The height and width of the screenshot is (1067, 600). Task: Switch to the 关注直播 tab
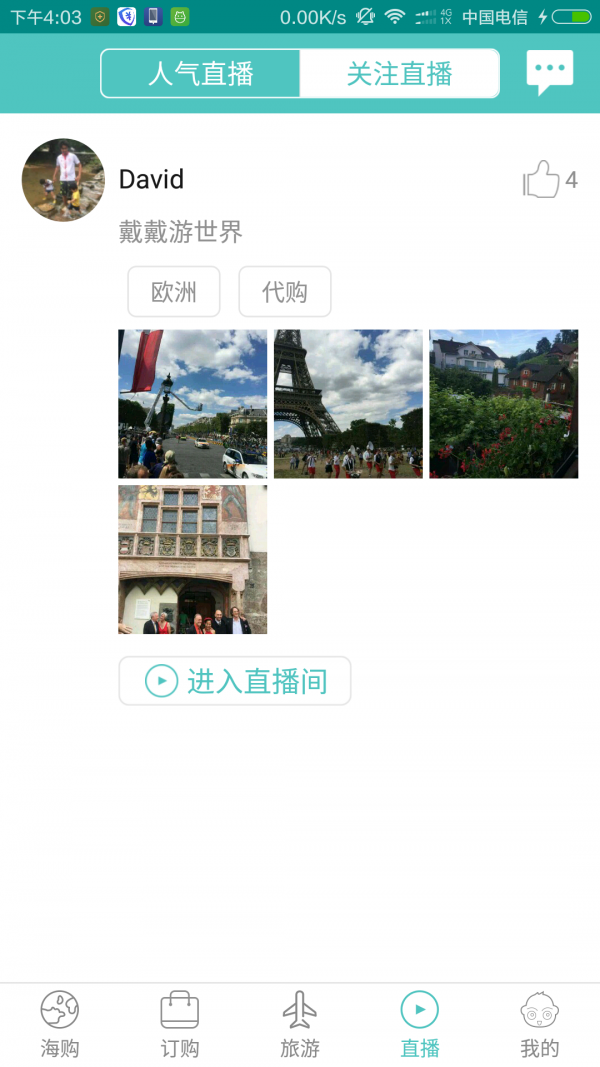coord(399,74)
